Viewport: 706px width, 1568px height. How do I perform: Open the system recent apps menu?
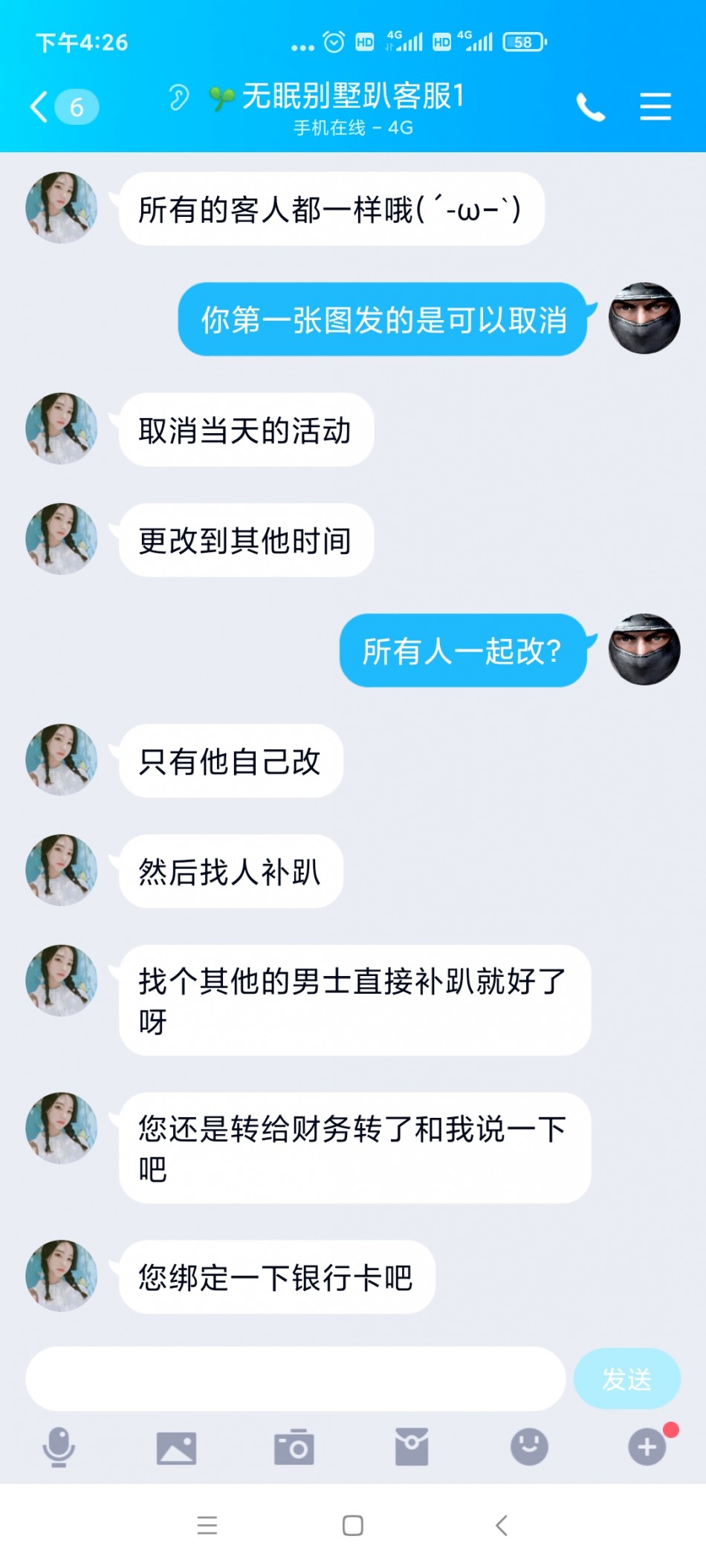(207, 1526)
